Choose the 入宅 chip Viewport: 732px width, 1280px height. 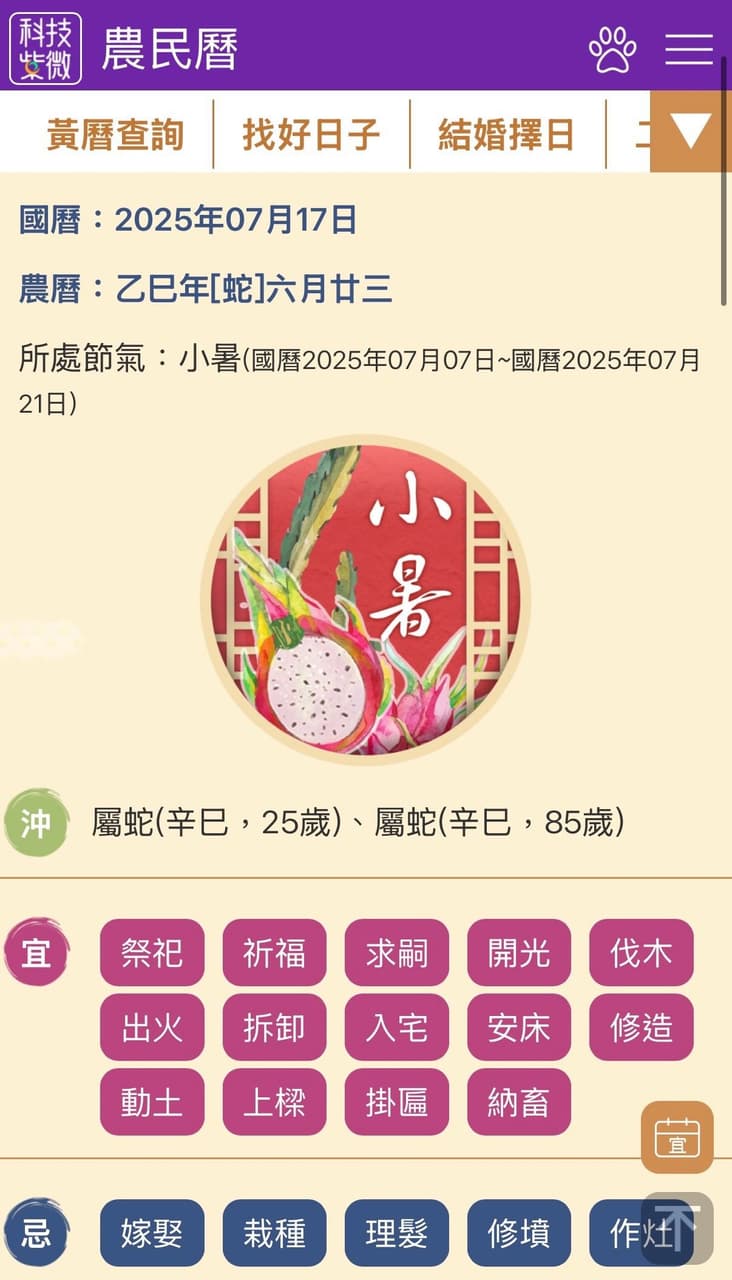(x=397, y=1027)
